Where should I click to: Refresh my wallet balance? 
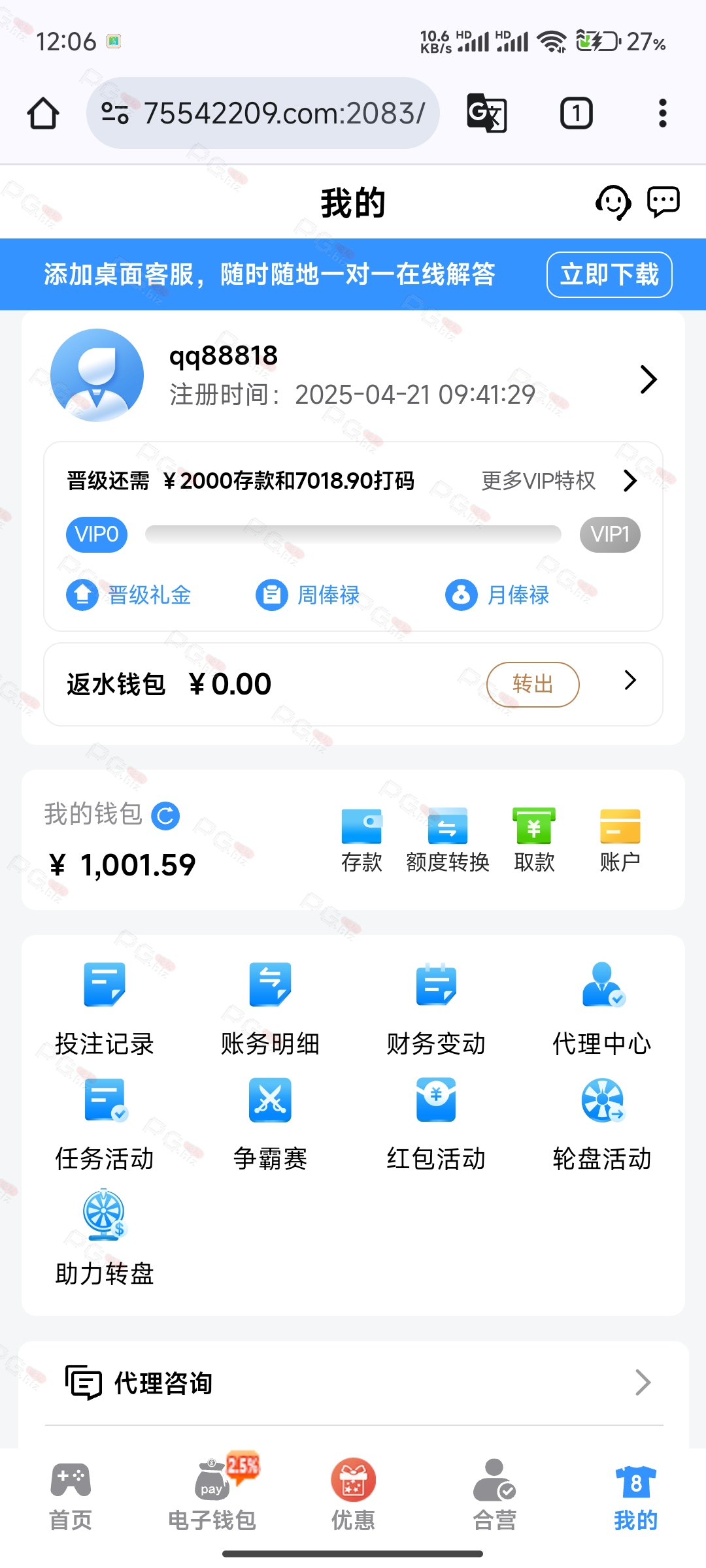click(x=165, y=815)
